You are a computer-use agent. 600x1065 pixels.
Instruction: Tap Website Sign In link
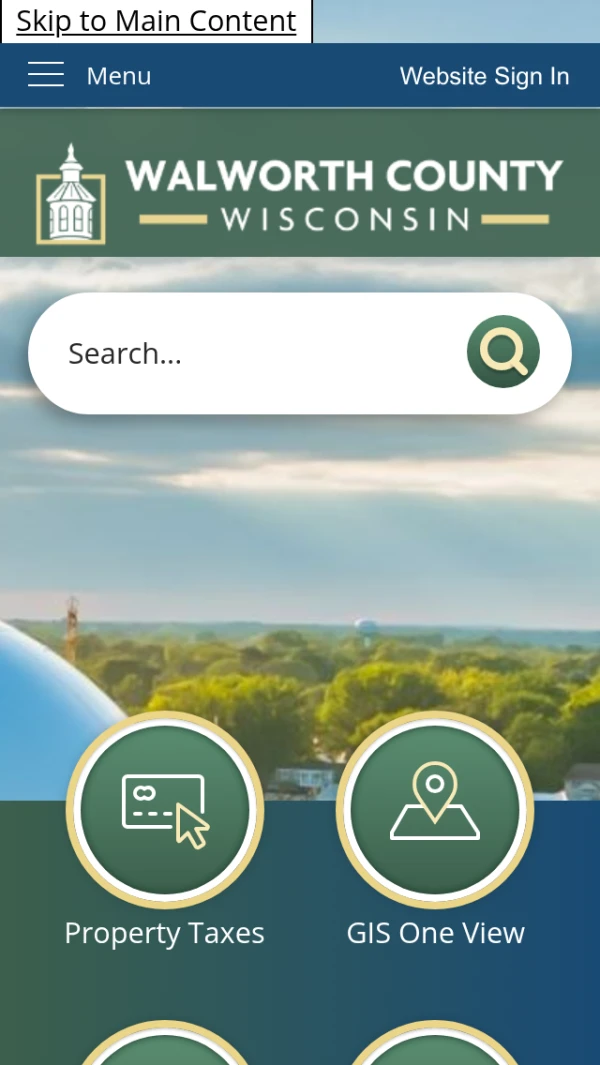point(484,76)
